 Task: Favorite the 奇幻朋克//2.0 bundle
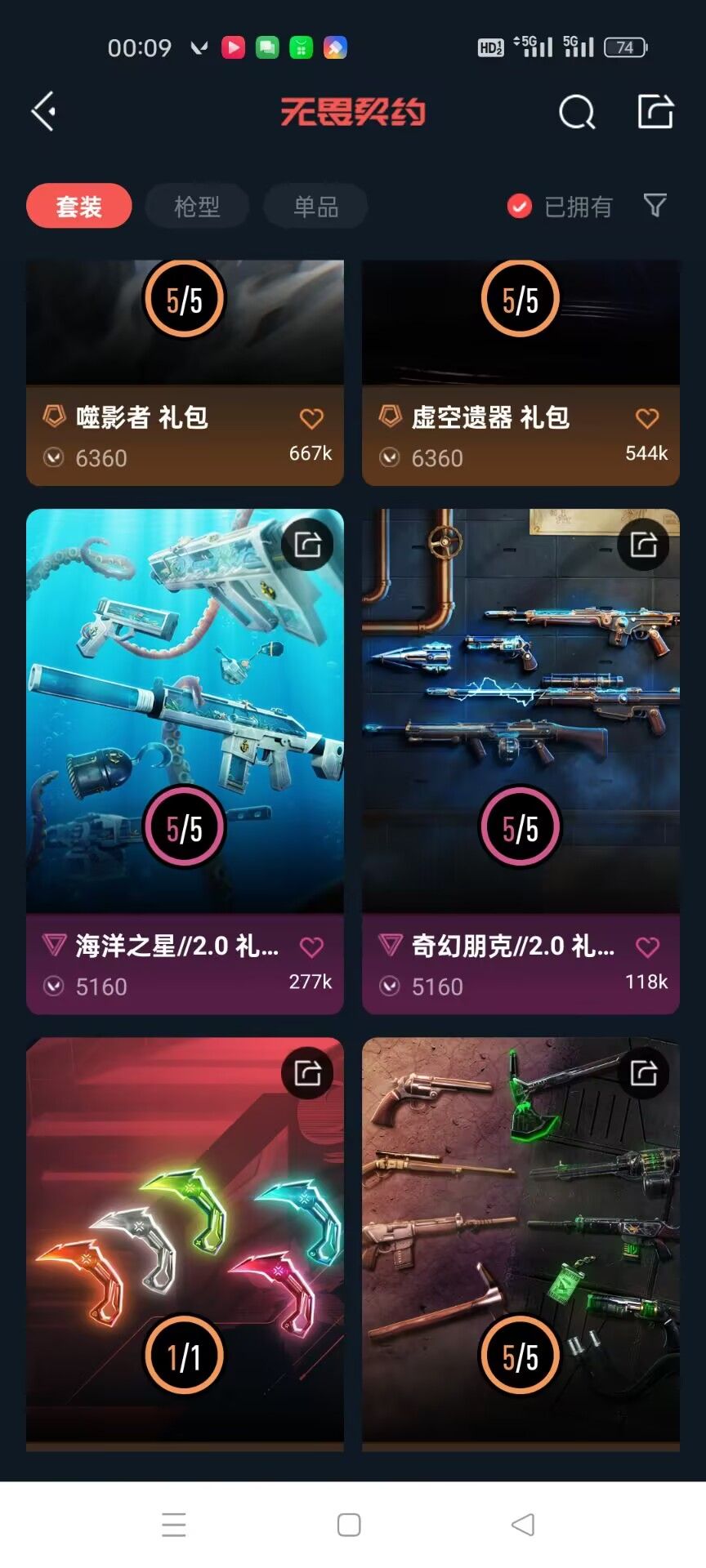click(x=647, y=947)
